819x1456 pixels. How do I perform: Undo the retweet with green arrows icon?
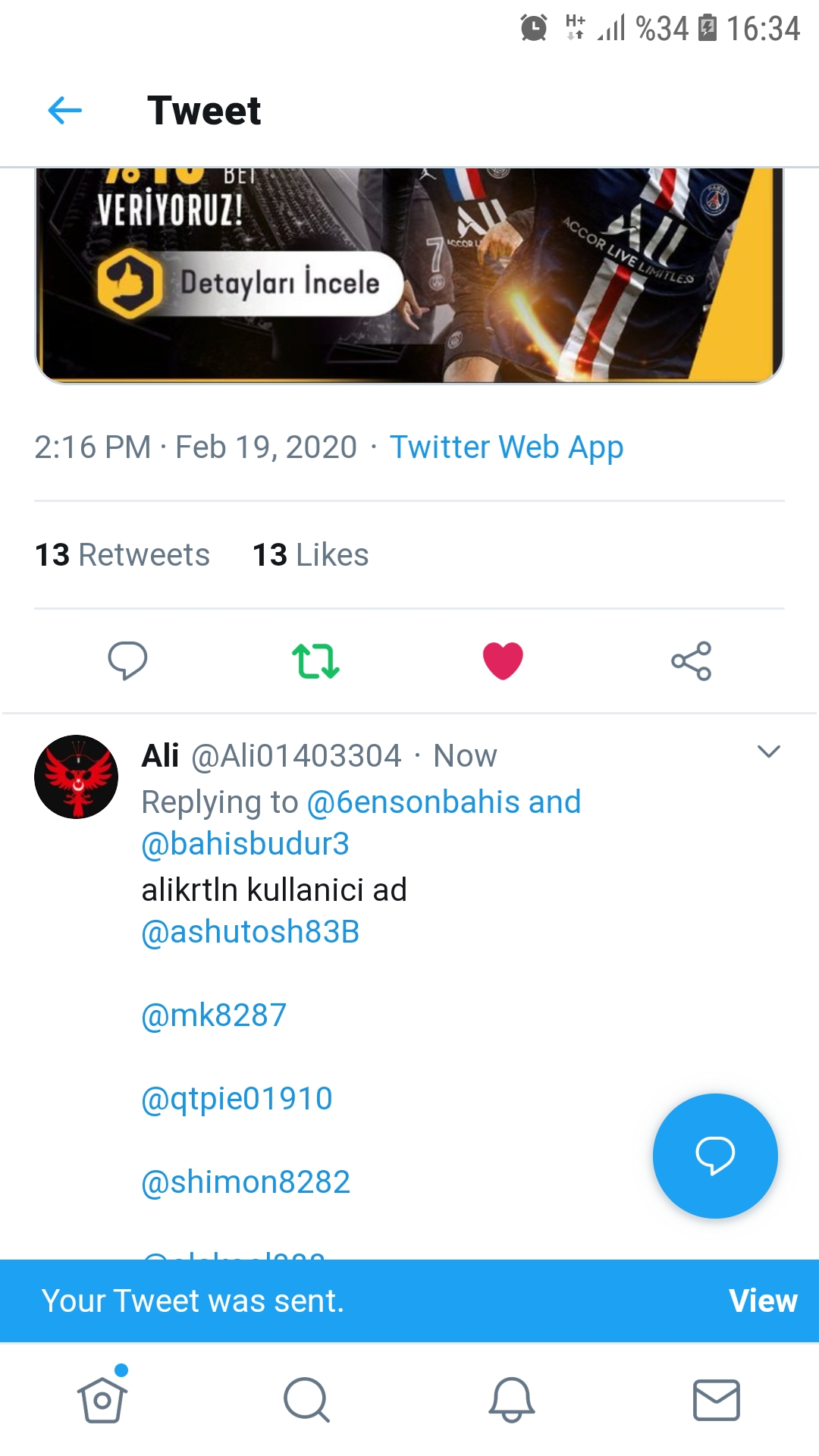point(315,661)
